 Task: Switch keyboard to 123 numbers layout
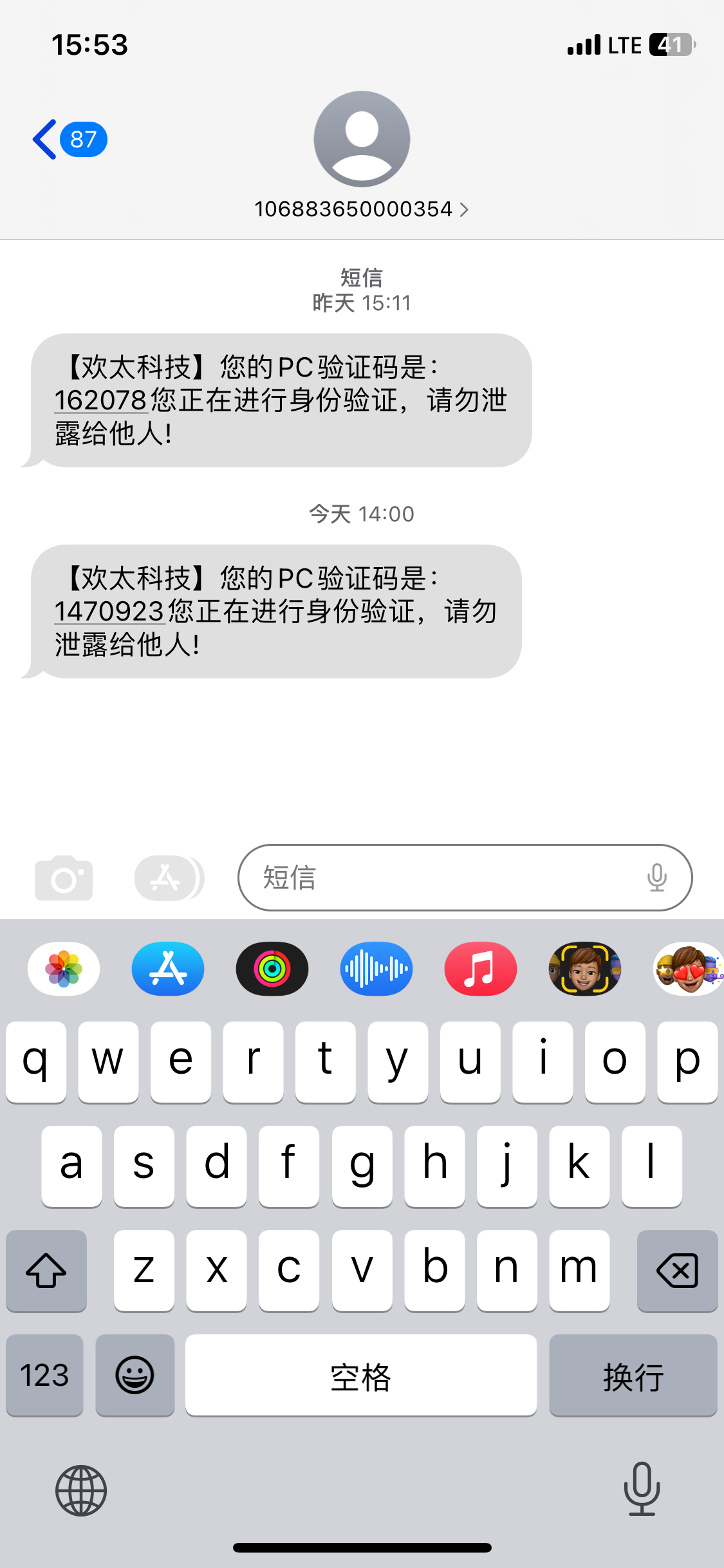tap(44, 1375)
